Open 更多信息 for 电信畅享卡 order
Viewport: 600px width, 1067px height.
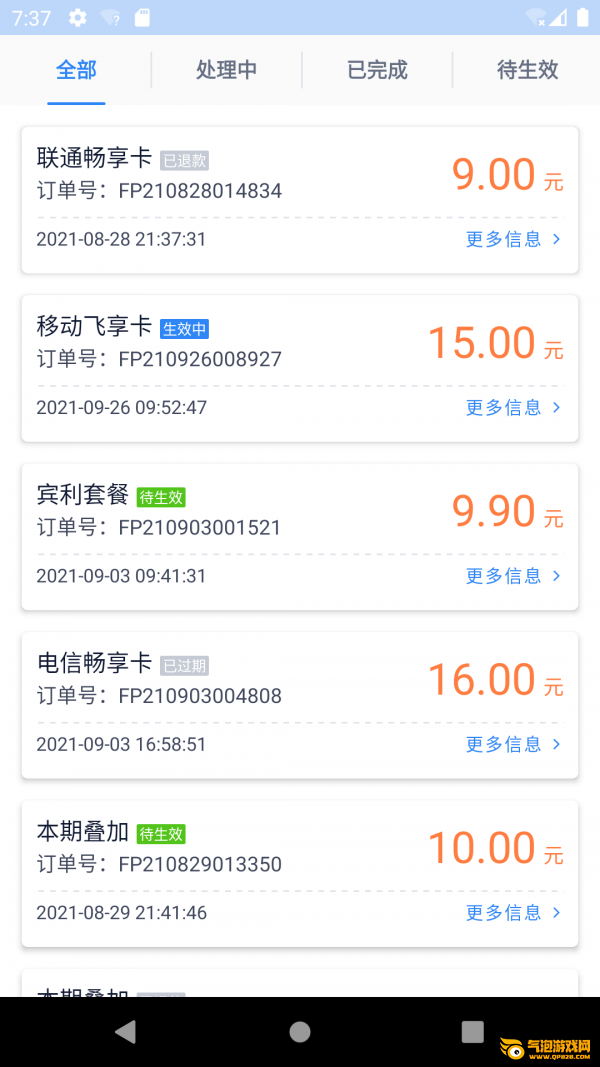514,744
